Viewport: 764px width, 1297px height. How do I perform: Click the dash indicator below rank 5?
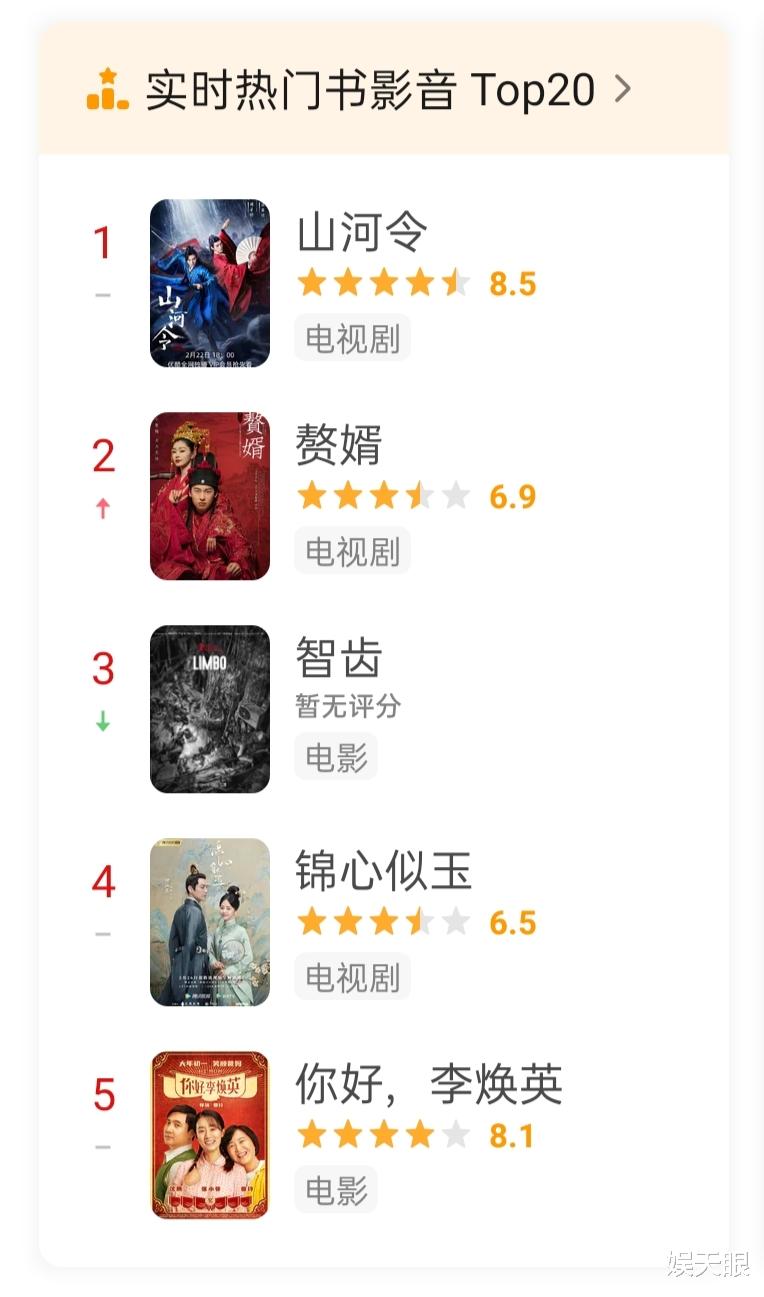[102, 1147]
